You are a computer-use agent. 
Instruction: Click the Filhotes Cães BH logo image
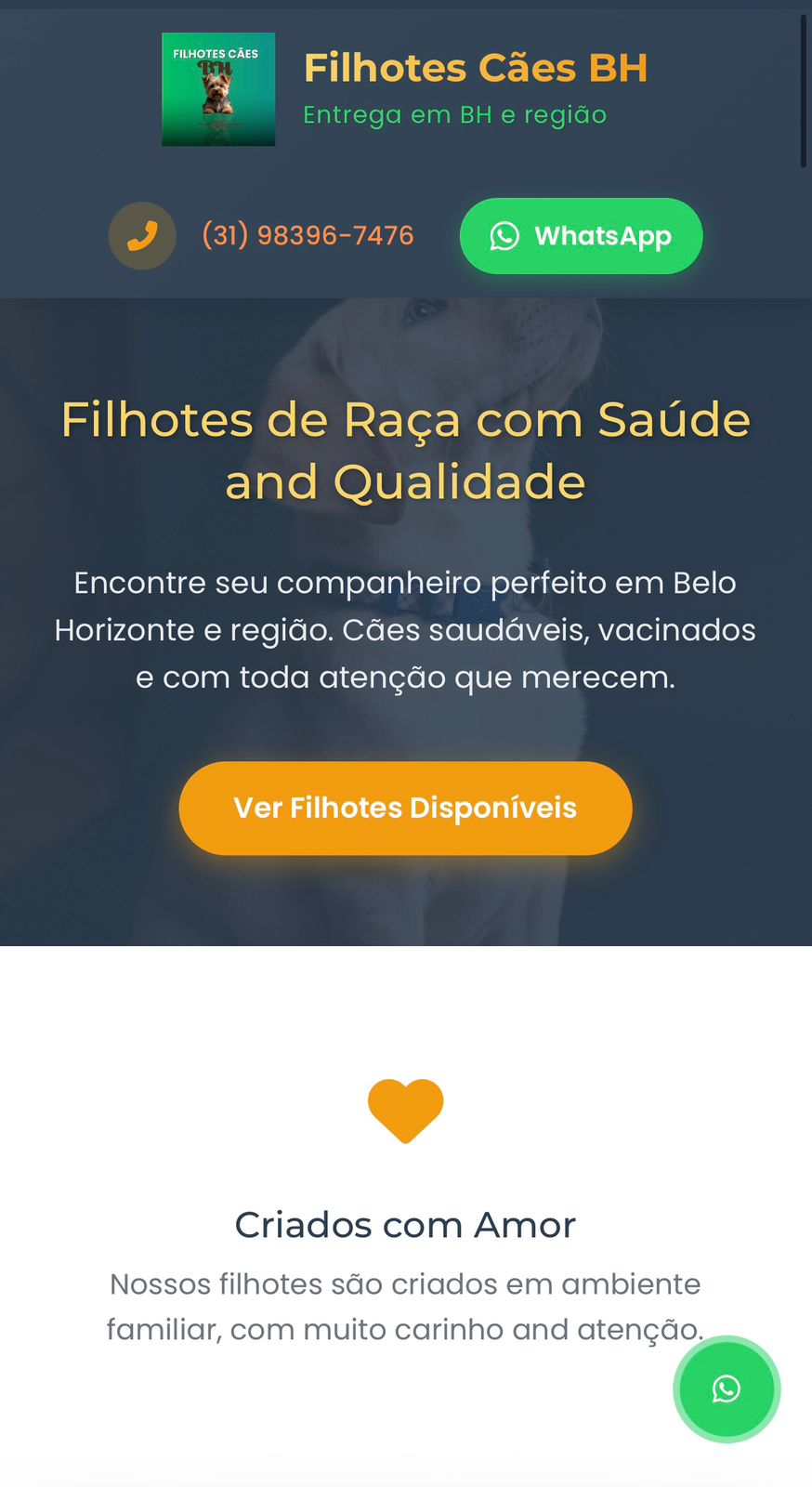pyautogui.click(x=218, y=89)
